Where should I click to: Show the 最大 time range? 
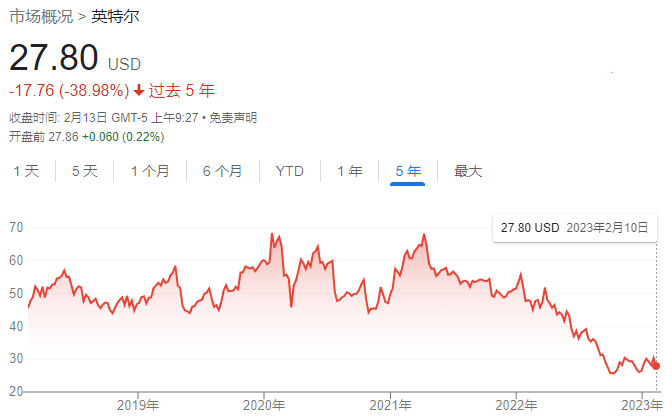point(468,171)
